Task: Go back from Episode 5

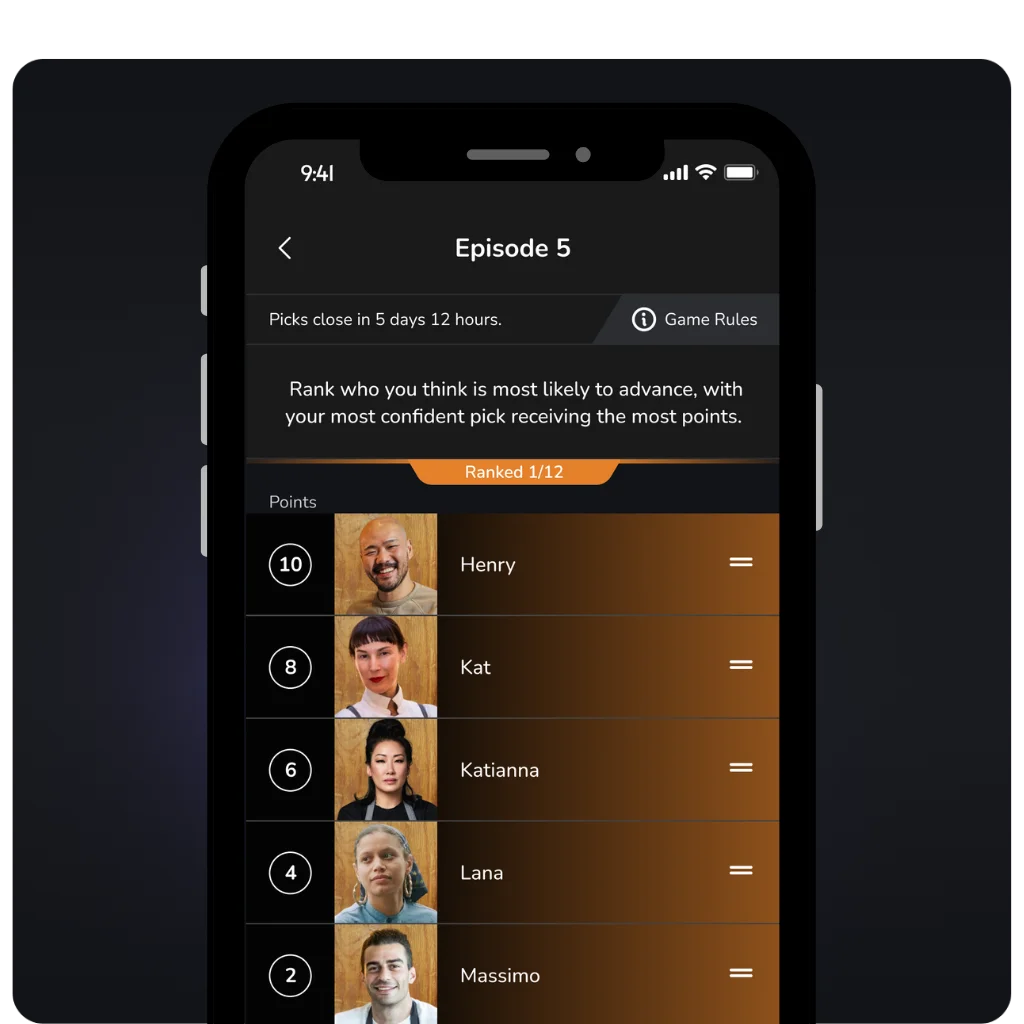Action: click(x=285, y=248)
